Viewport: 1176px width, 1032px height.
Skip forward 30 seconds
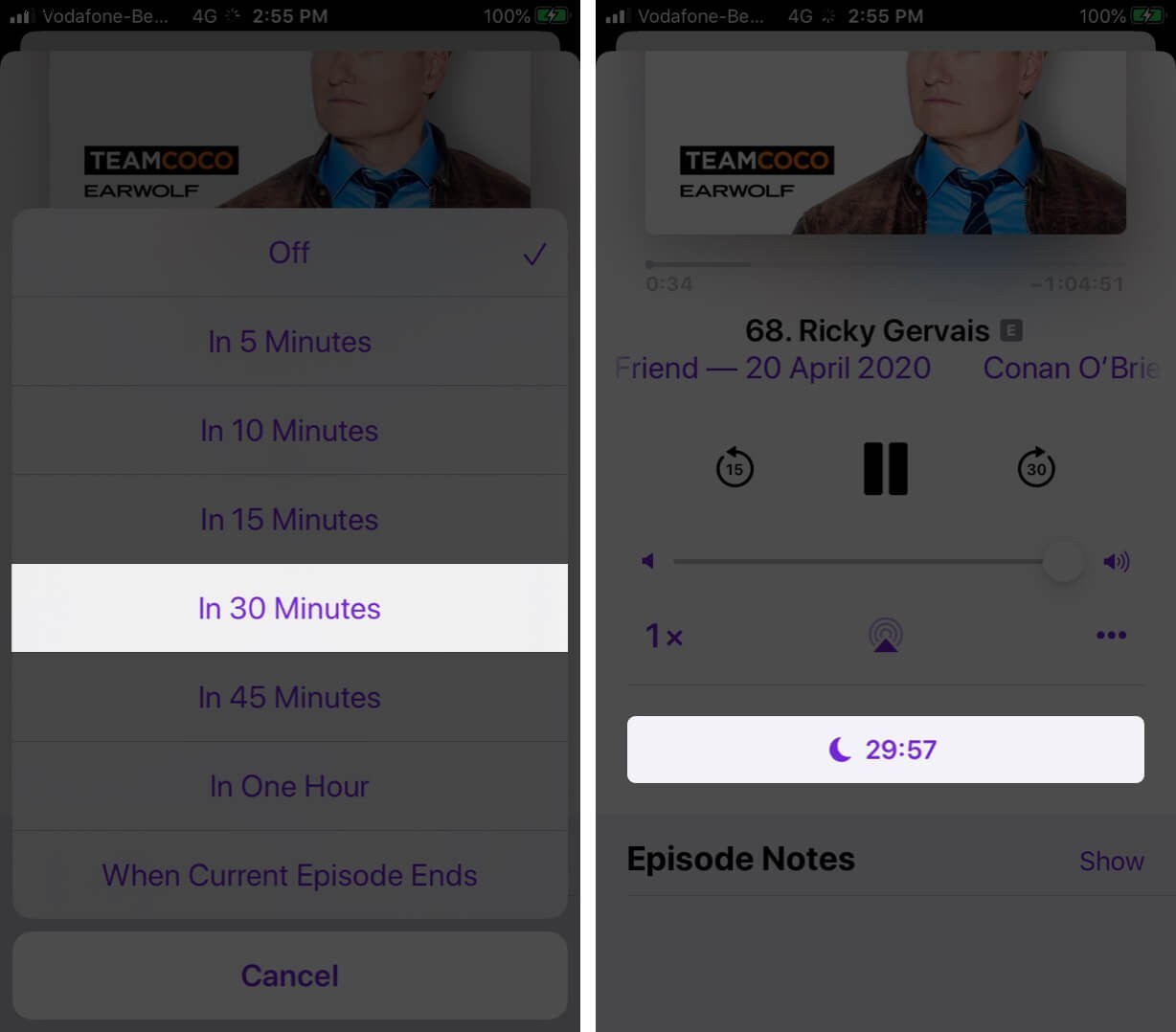1036,468
